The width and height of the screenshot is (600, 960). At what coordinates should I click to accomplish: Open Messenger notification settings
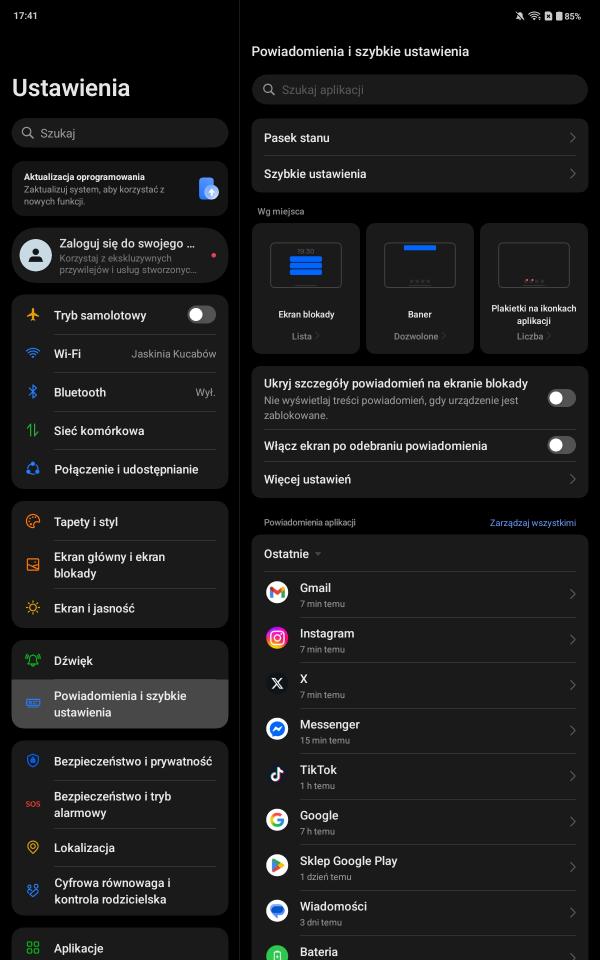(420, 731)
